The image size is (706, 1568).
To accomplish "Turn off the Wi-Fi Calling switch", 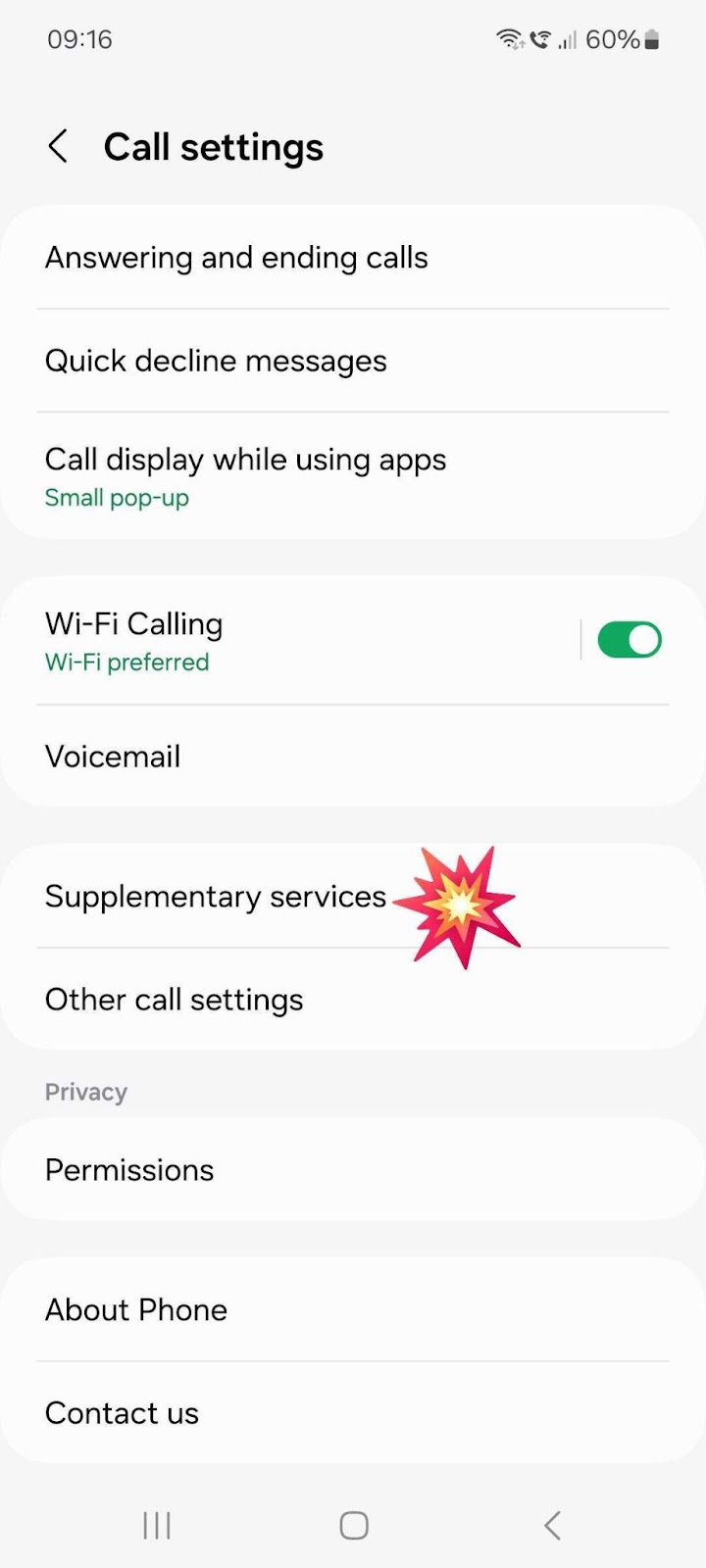I will pyautogui.click(x=630, y=640).
